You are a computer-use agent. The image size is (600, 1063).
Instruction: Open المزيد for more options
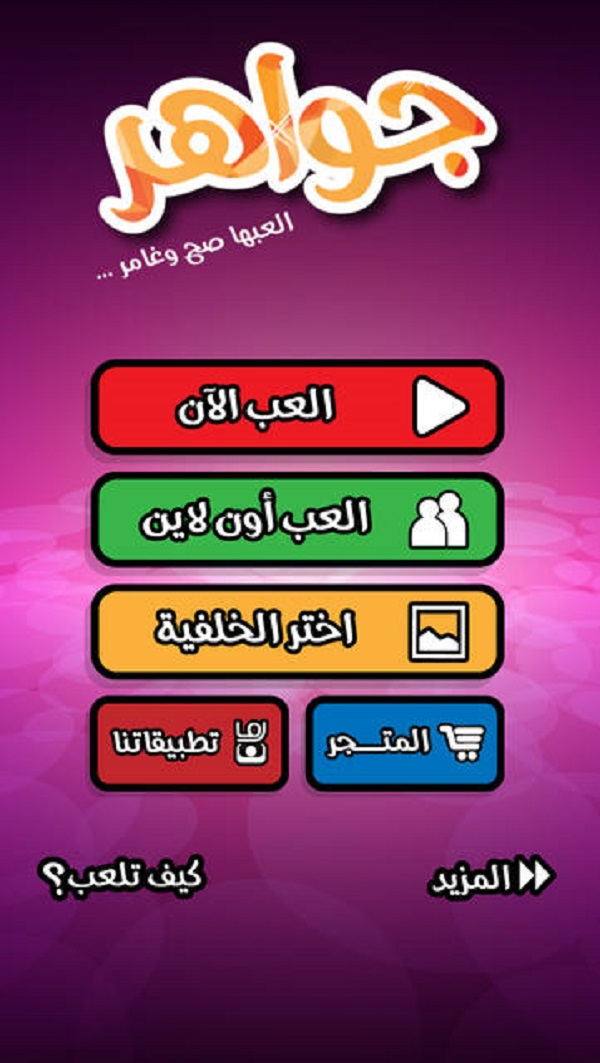click(x=492, y=878)
